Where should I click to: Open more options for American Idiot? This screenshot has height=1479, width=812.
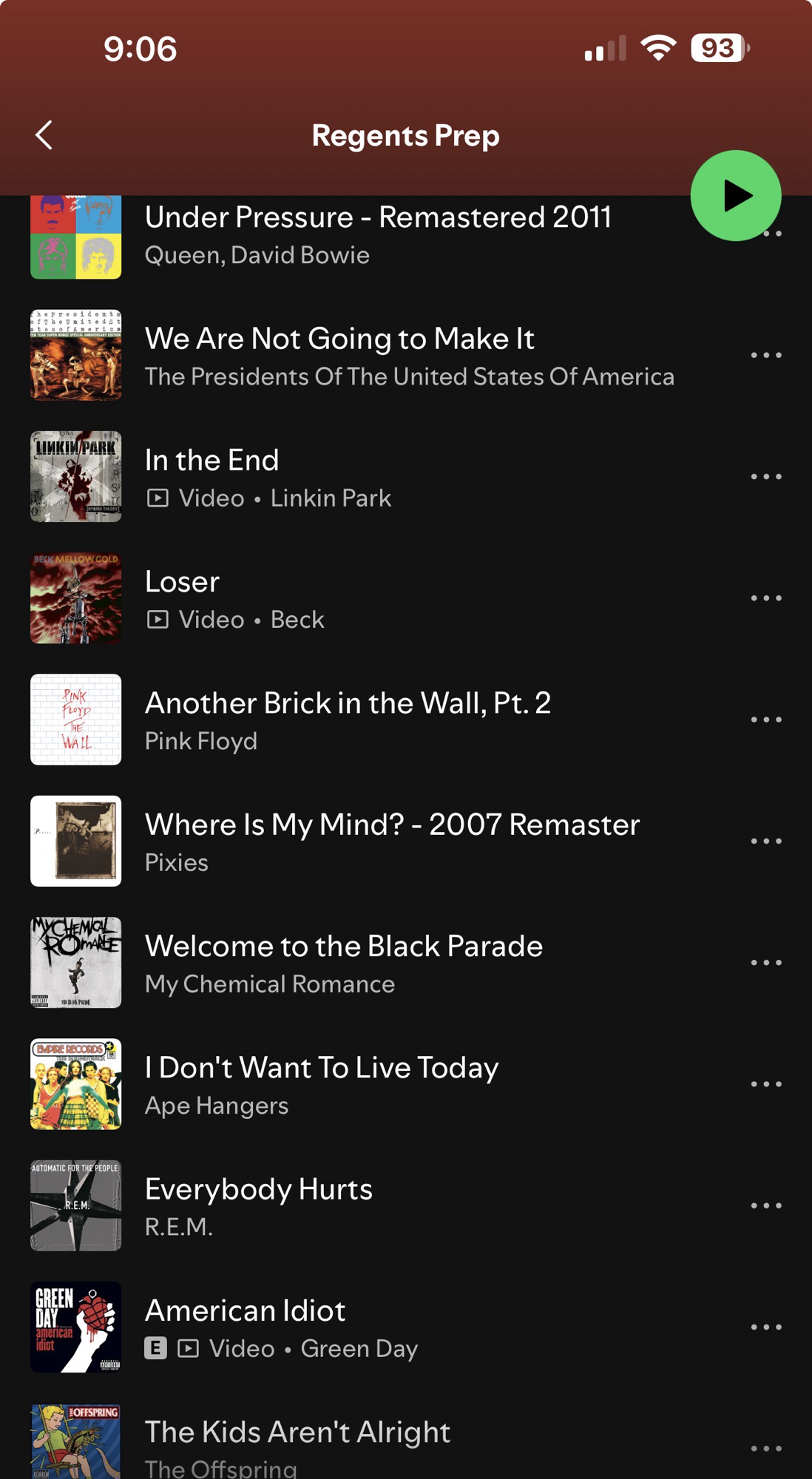point(765,1327)
